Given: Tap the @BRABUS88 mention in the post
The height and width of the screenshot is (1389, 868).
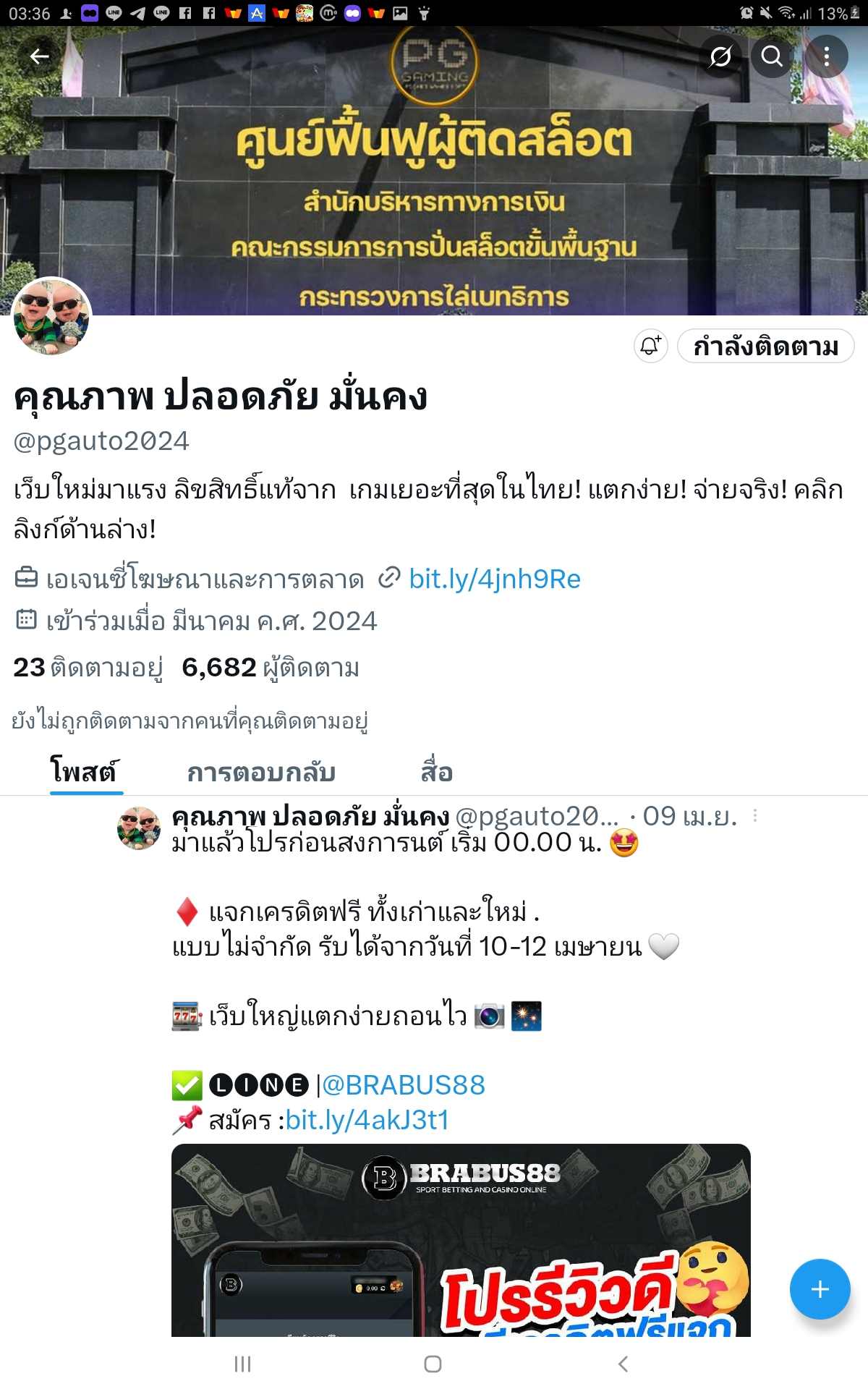Looking at the screenshot, I should [404, 1085].
